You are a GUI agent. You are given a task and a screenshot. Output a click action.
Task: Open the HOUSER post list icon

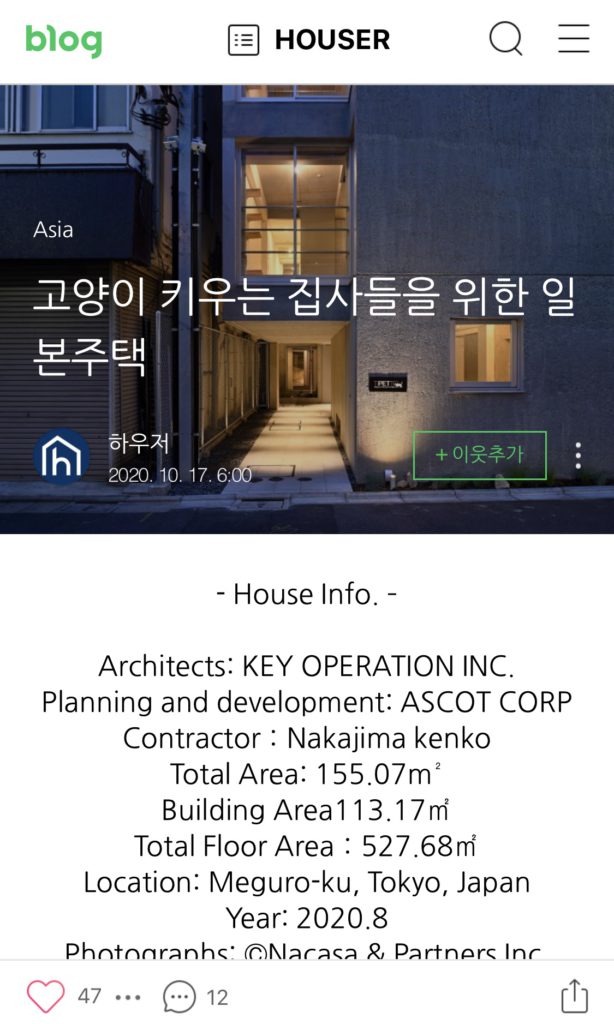tap(243, 40)
